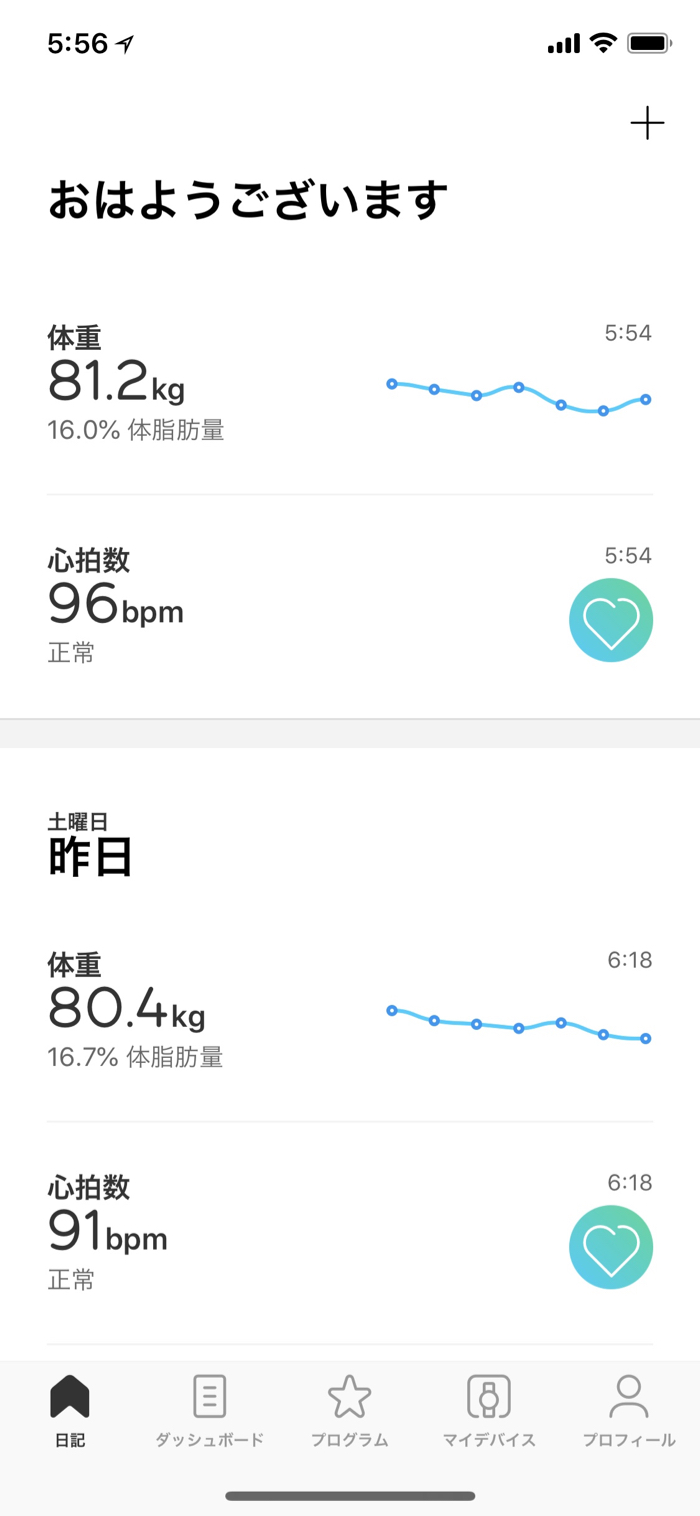Switch to the ダッシュボード tab
The image size is (700, 1516).
[209, 1411]
